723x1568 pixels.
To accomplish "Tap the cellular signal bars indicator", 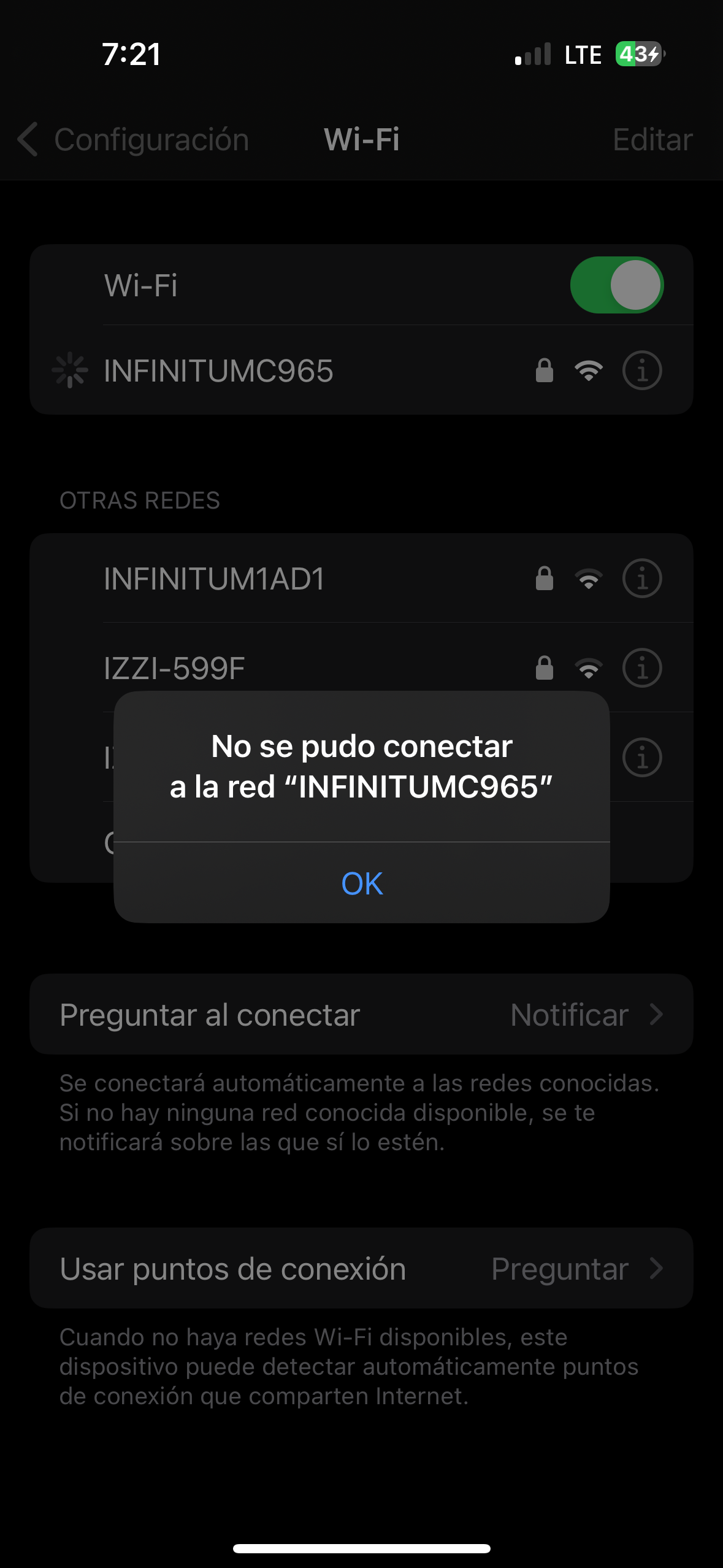I will [531, 54].
